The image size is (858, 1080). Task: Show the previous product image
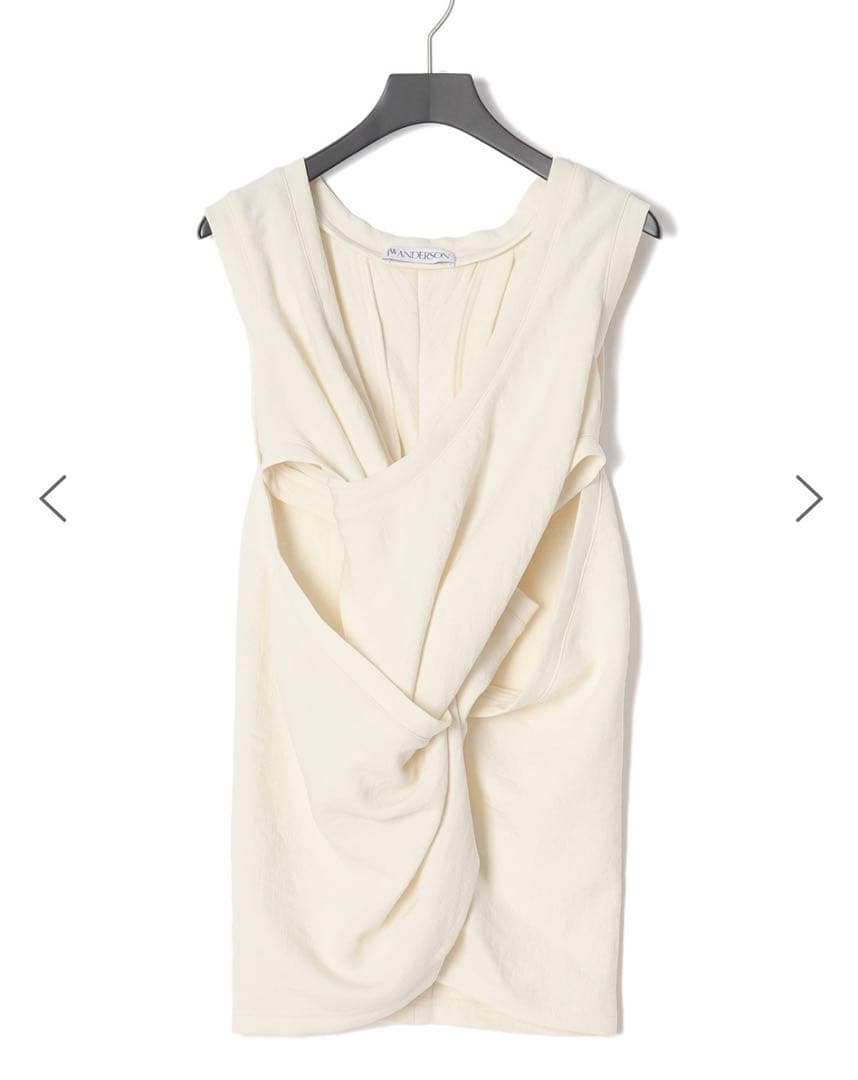pos(53,498)
